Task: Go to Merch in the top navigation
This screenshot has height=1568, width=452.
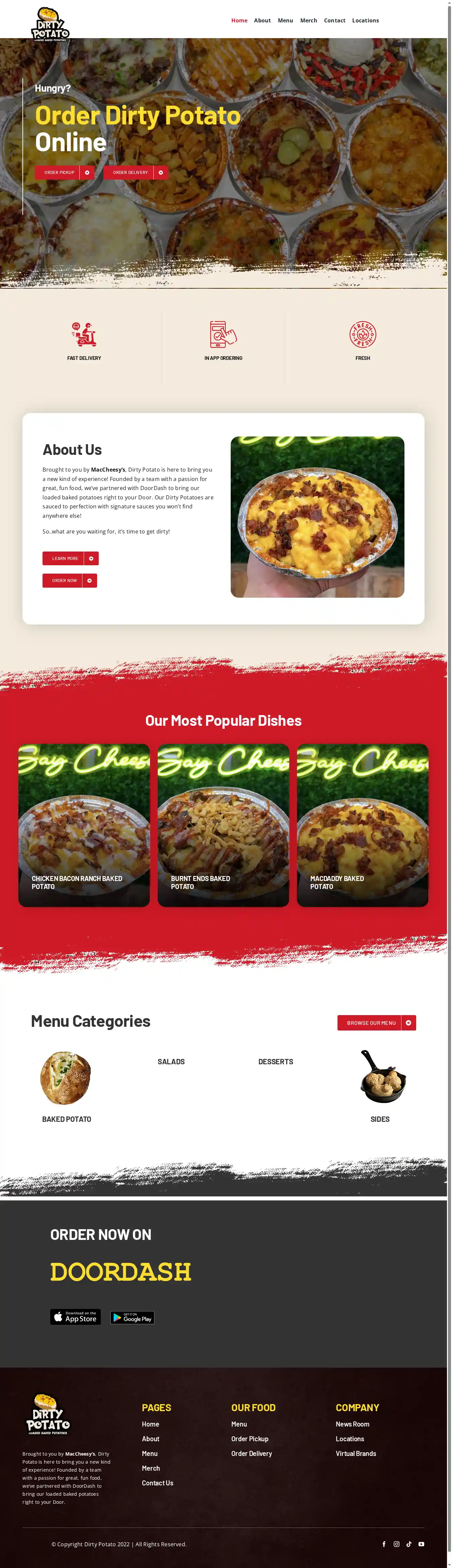Action: [308, 21]
